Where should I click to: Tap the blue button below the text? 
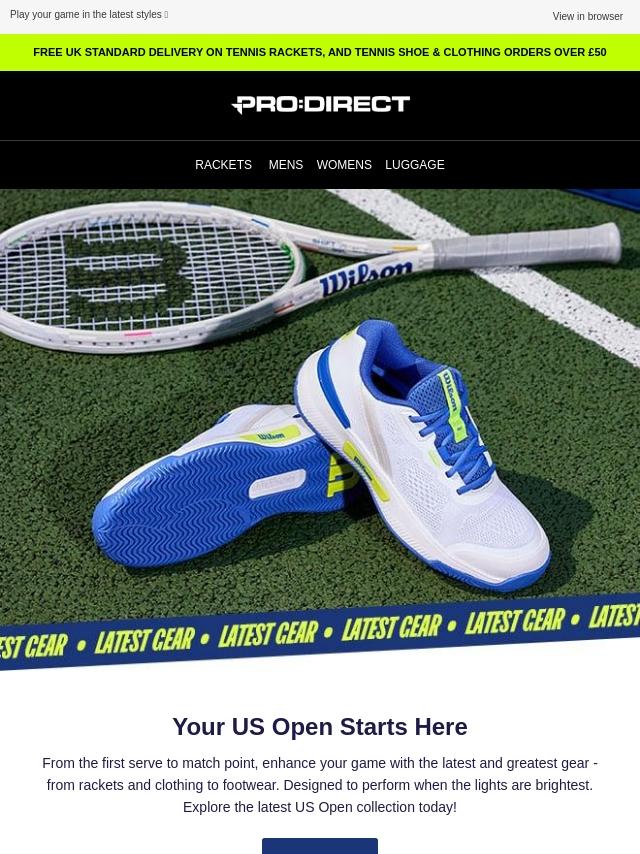(x=320, y=846)
